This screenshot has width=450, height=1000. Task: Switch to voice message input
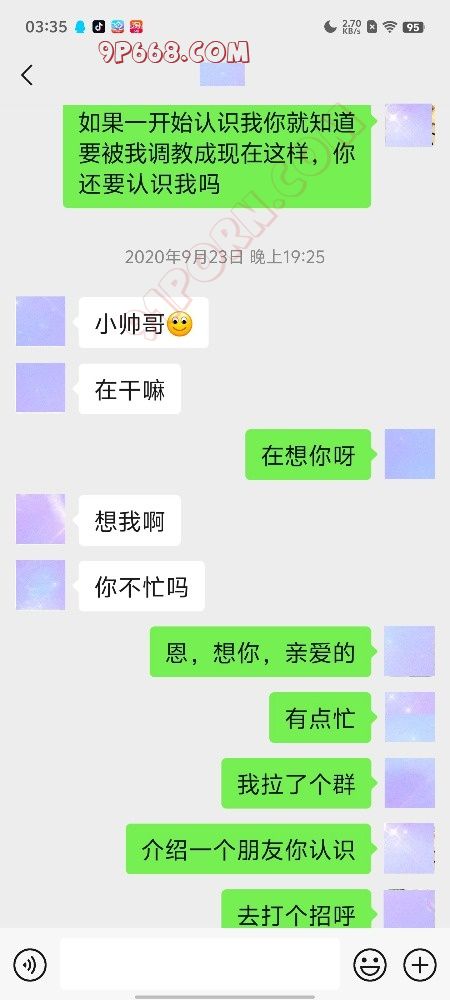point(30,964)
